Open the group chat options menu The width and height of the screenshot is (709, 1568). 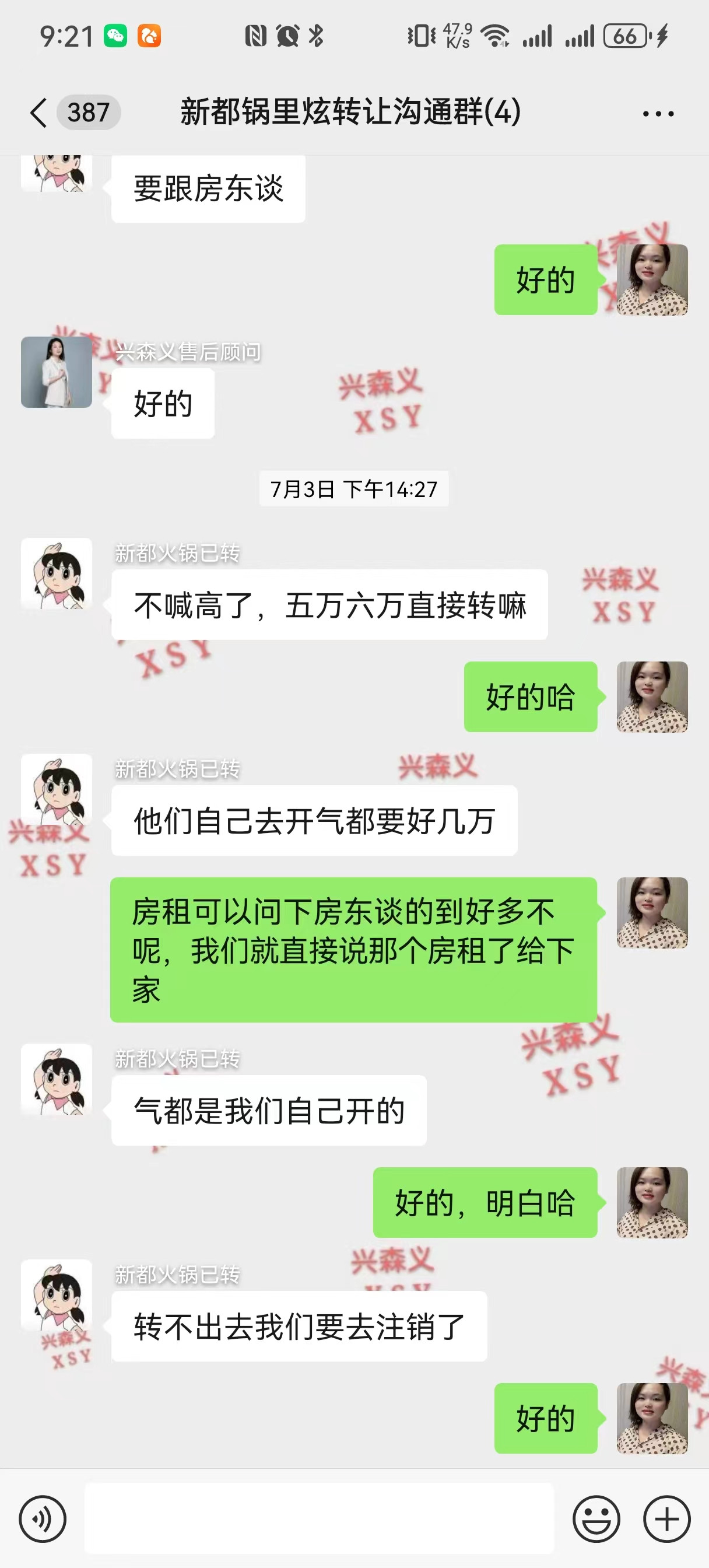pyautogui.click(x=658, y=114)
